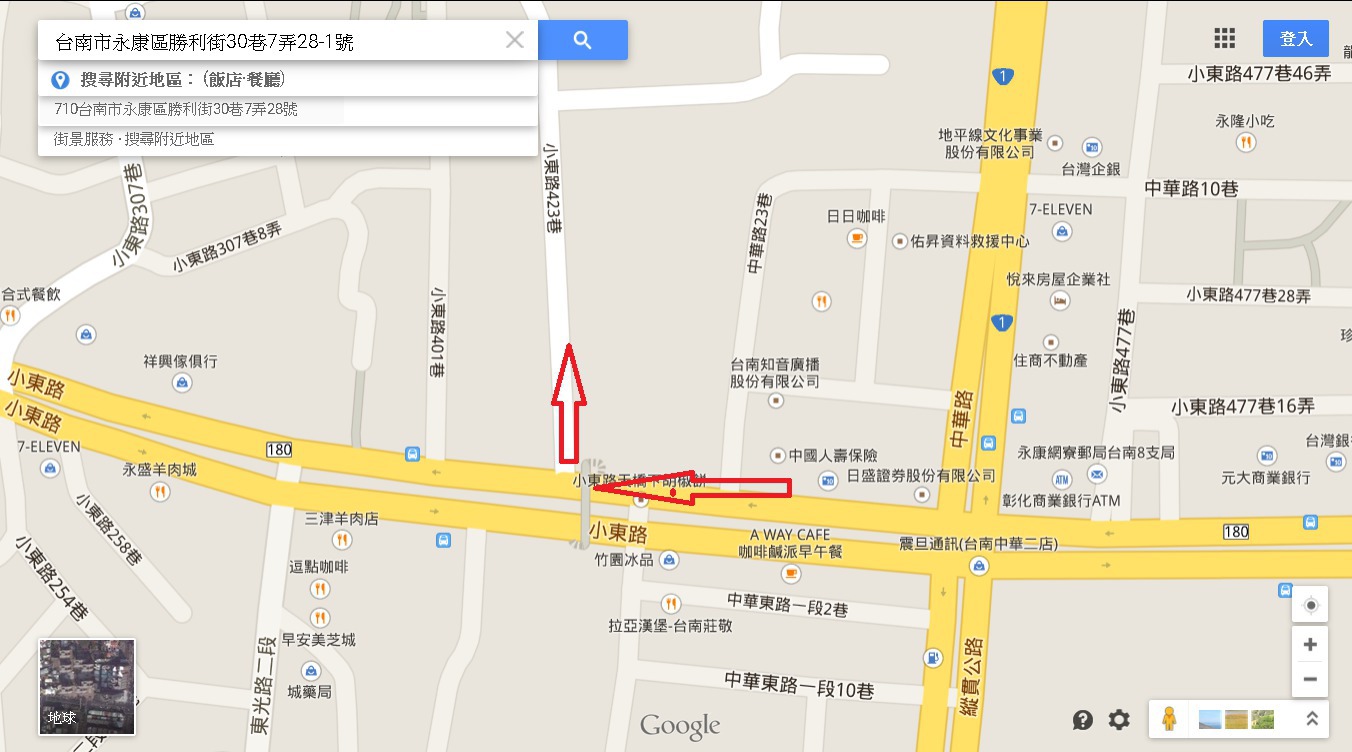
Task: Clear the search text with the X
Action: click(x=514, y=40)
